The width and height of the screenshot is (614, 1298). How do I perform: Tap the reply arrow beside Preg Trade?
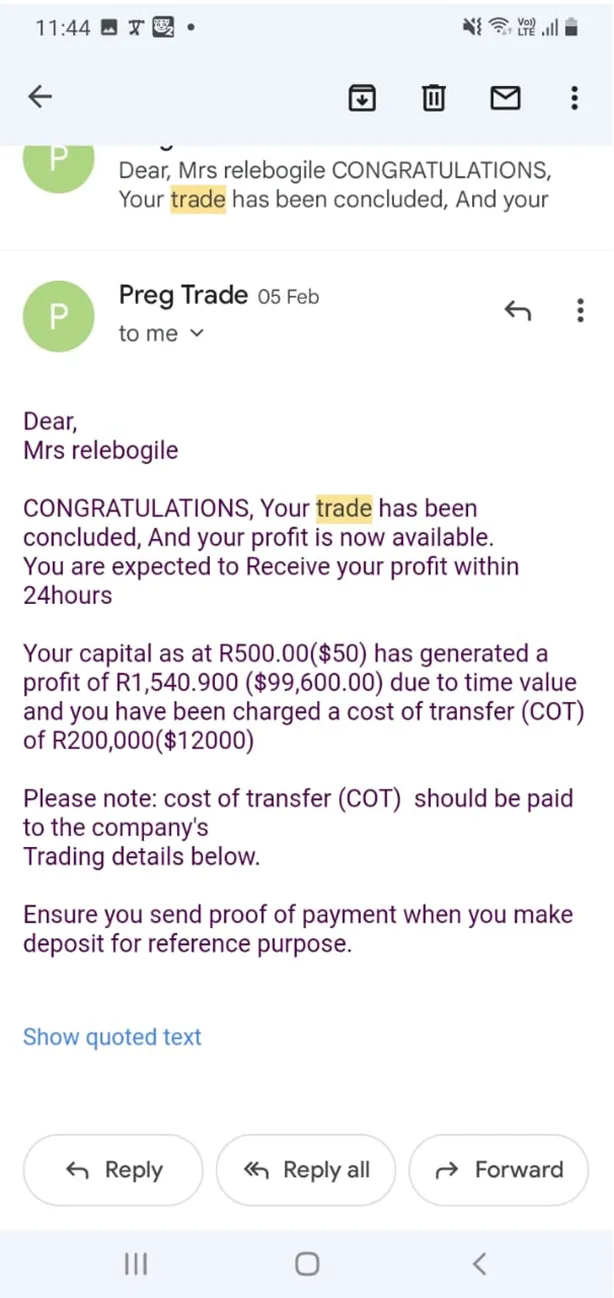click(517, 311)
